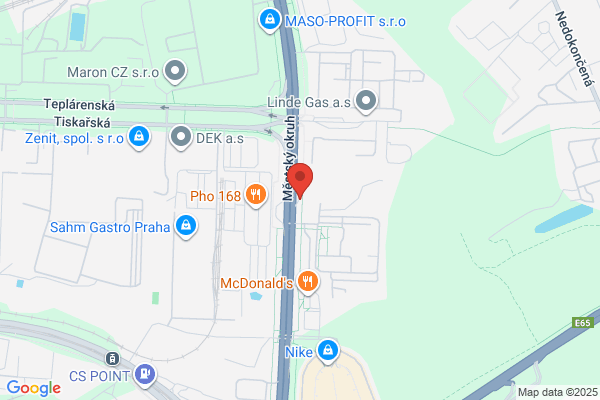600x400 pixels.
Task: Open the Nike store pin
Action: pyautogui.click(x=328, y=351)
